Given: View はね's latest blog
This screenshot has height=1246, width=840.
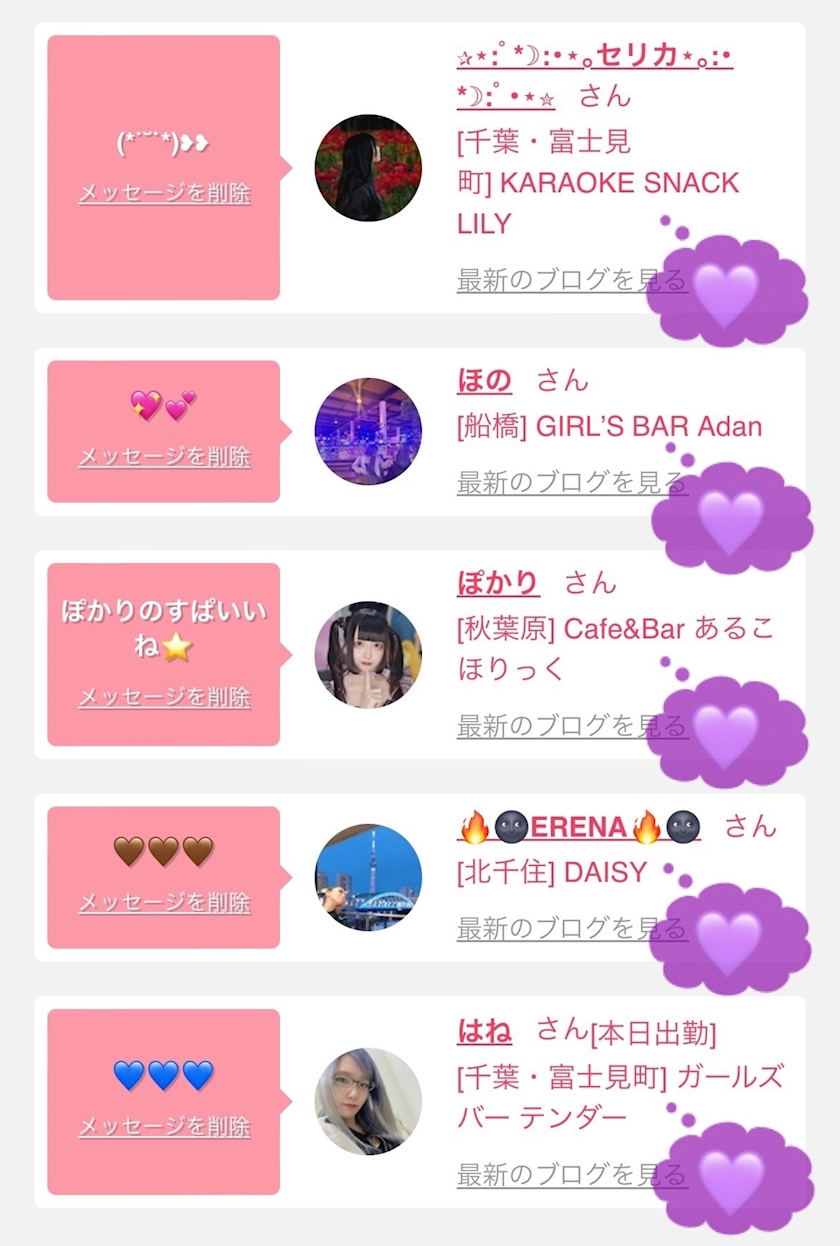Looking at the screenshot, I should (571, 1175).
